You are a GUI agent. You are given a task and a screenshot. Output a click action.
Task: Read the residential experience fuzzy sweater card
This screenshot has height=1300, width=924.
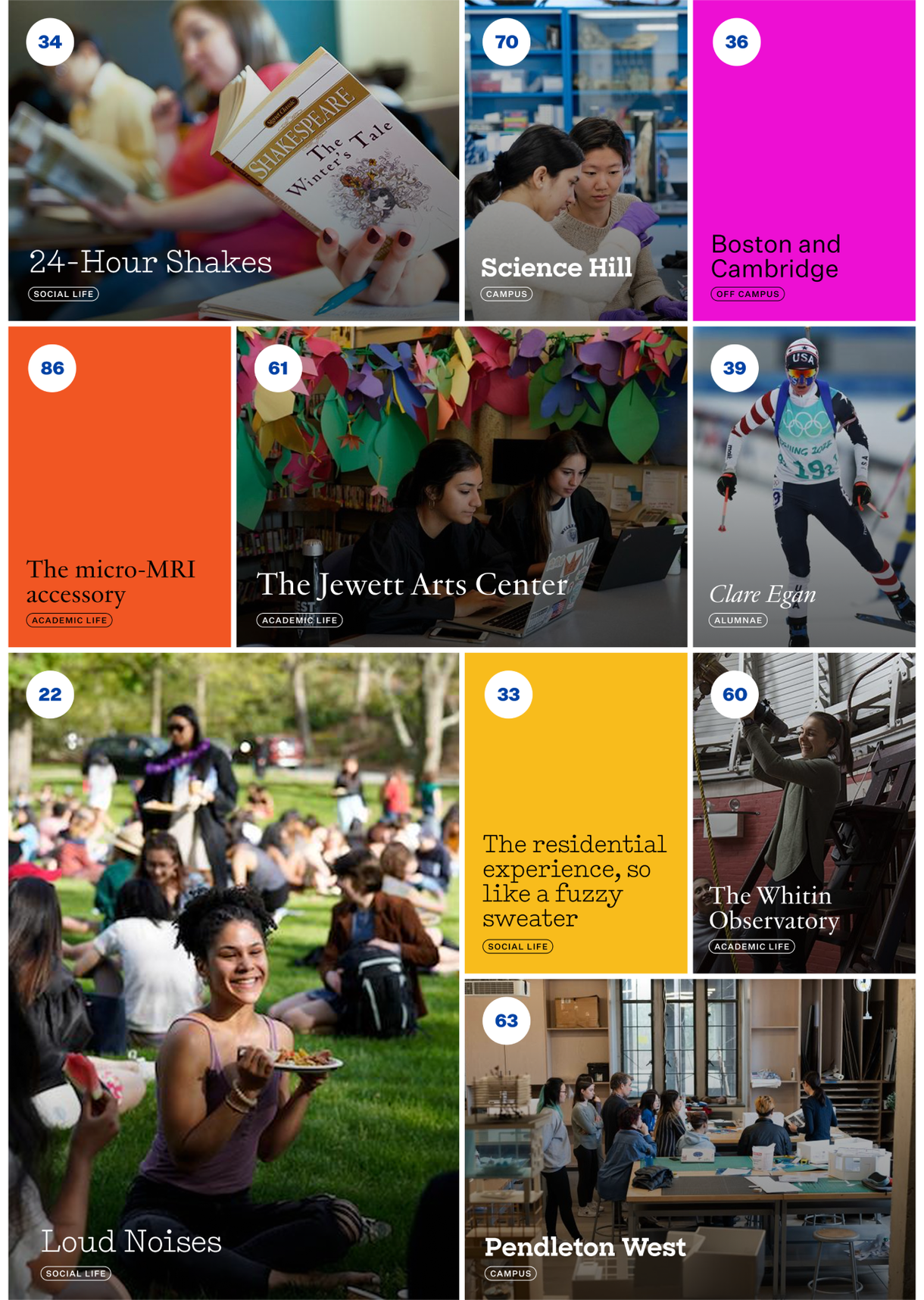pyautogui.click(x=576, y=813)
